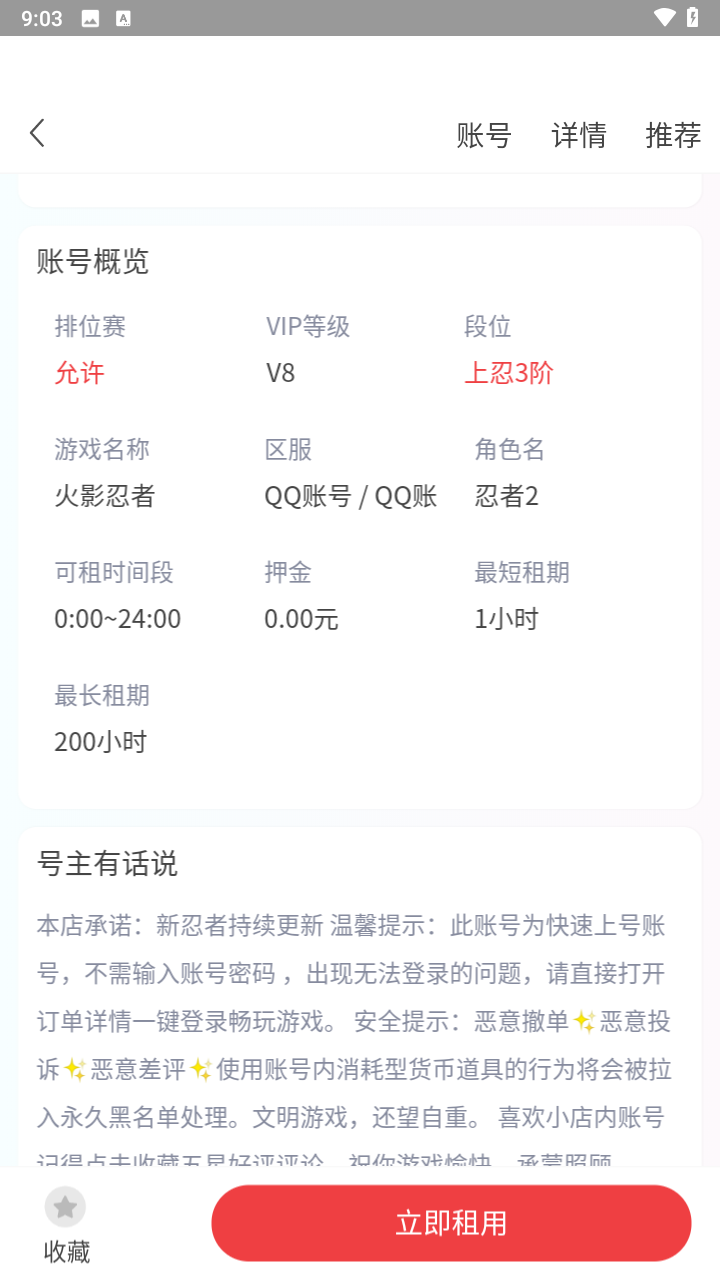The width and height of the screenshot is (720, 1280).
Task: Switch to the 账号 tab
Action: point(484,135)
